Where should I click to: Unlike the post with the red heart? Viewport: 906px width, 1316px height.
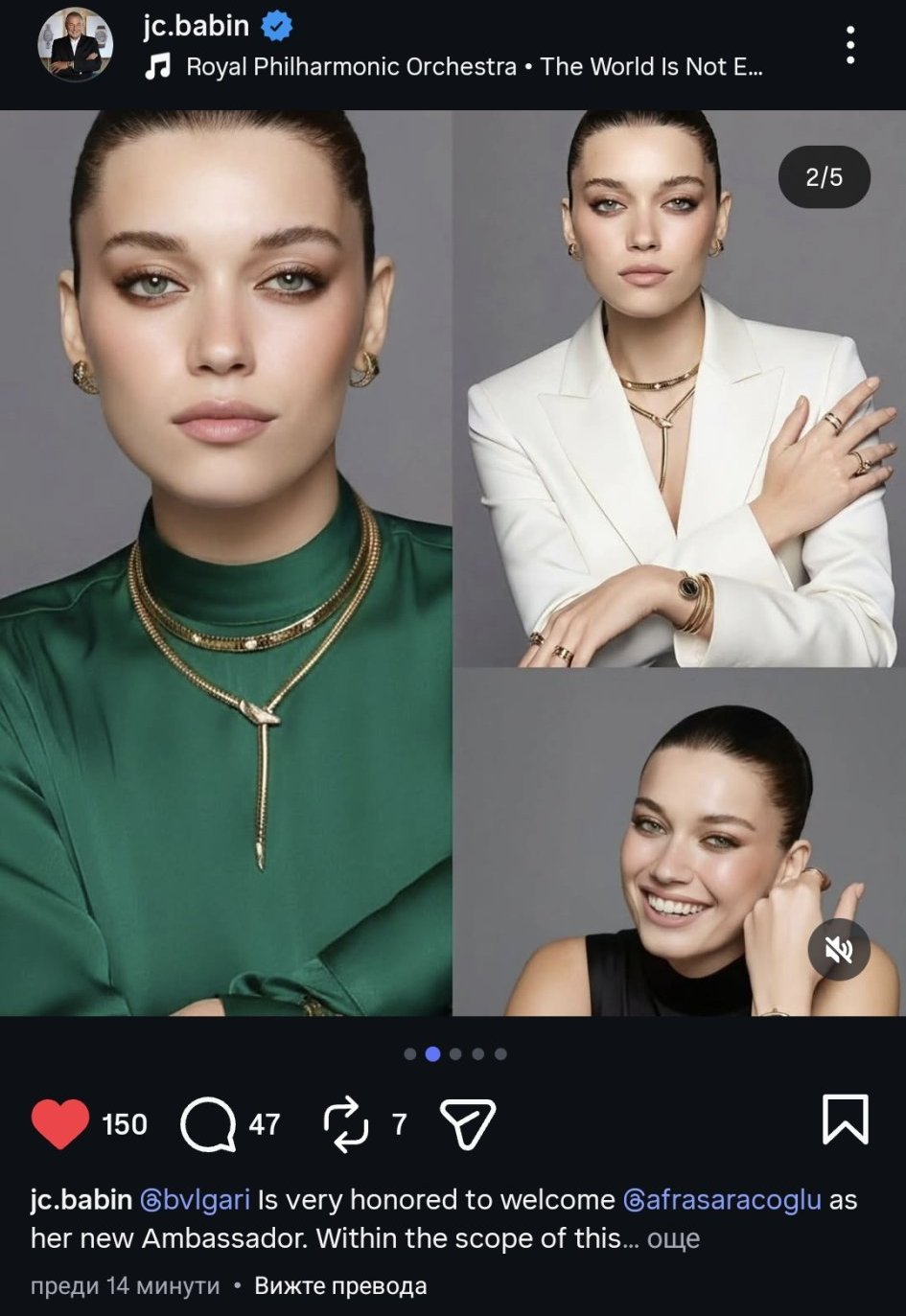click(60, 1122)
